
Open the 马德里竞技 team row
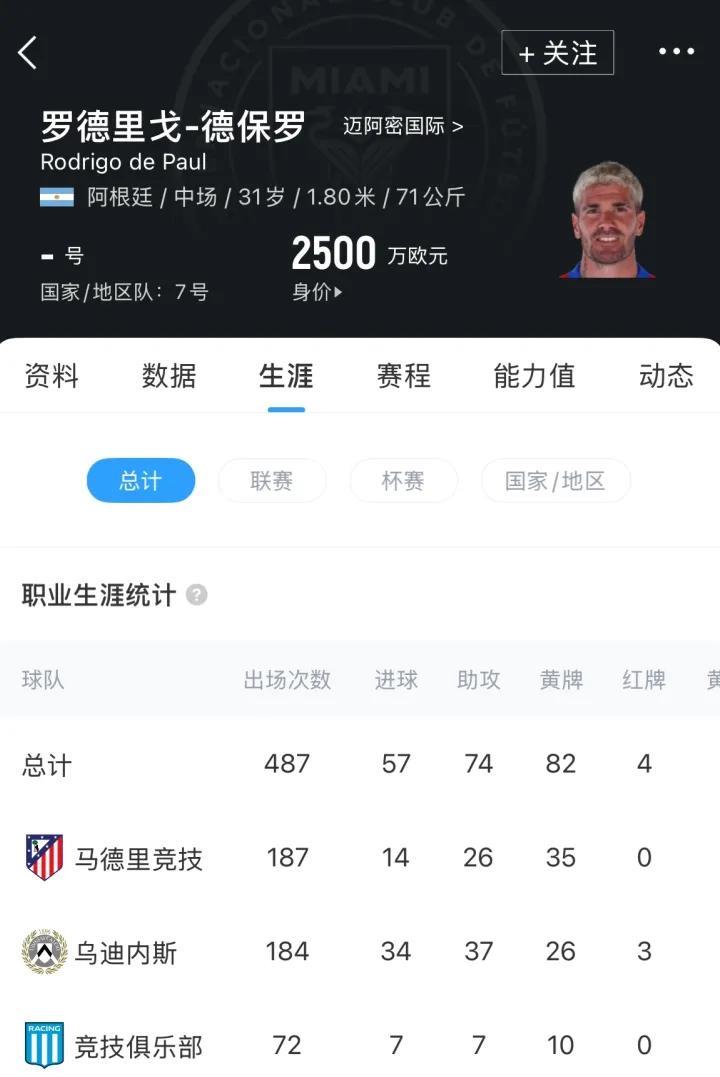coord(138,858)
